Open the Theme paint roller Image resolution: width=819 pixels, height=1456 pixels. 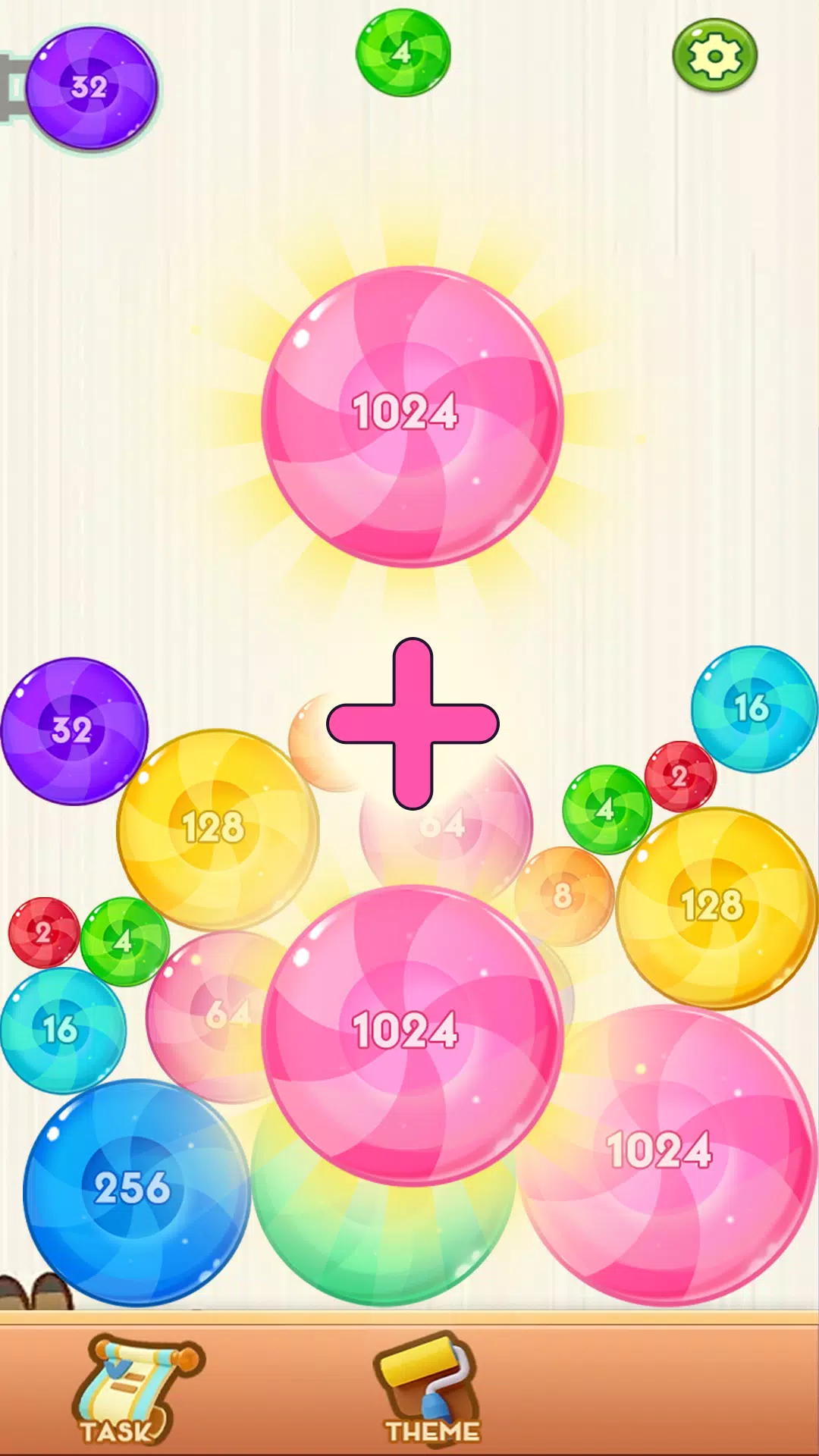(x=430, y=1388)
